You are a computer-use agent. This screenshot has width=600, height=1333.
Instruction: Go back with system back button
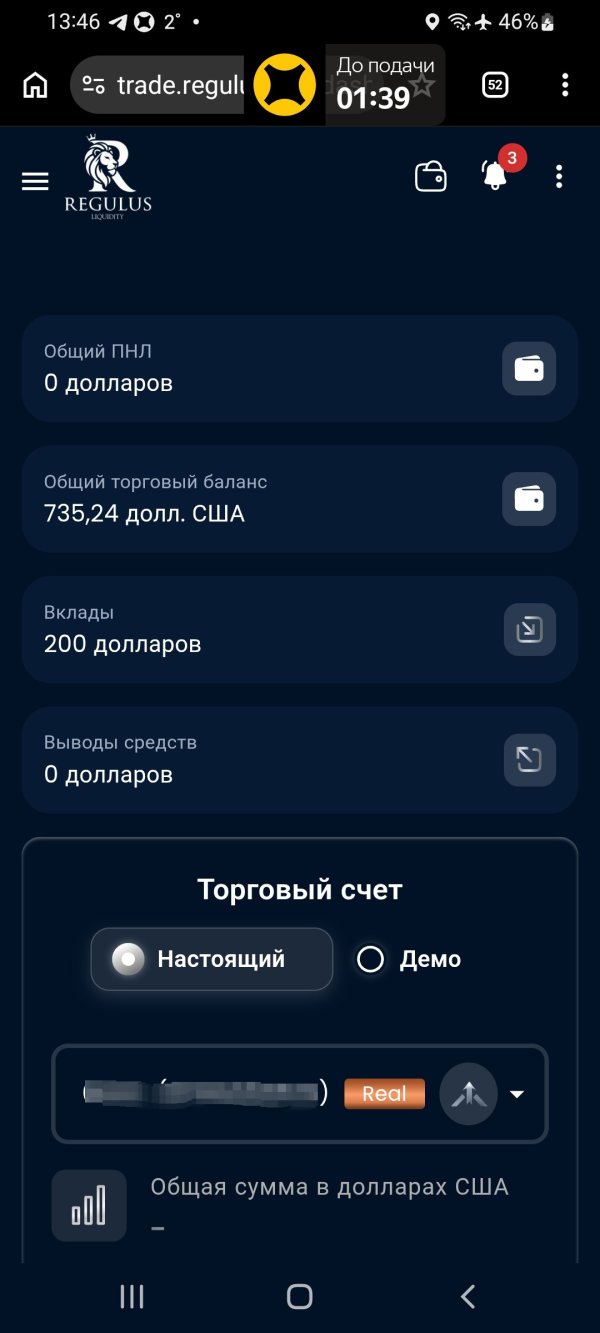coord(467,1297)
